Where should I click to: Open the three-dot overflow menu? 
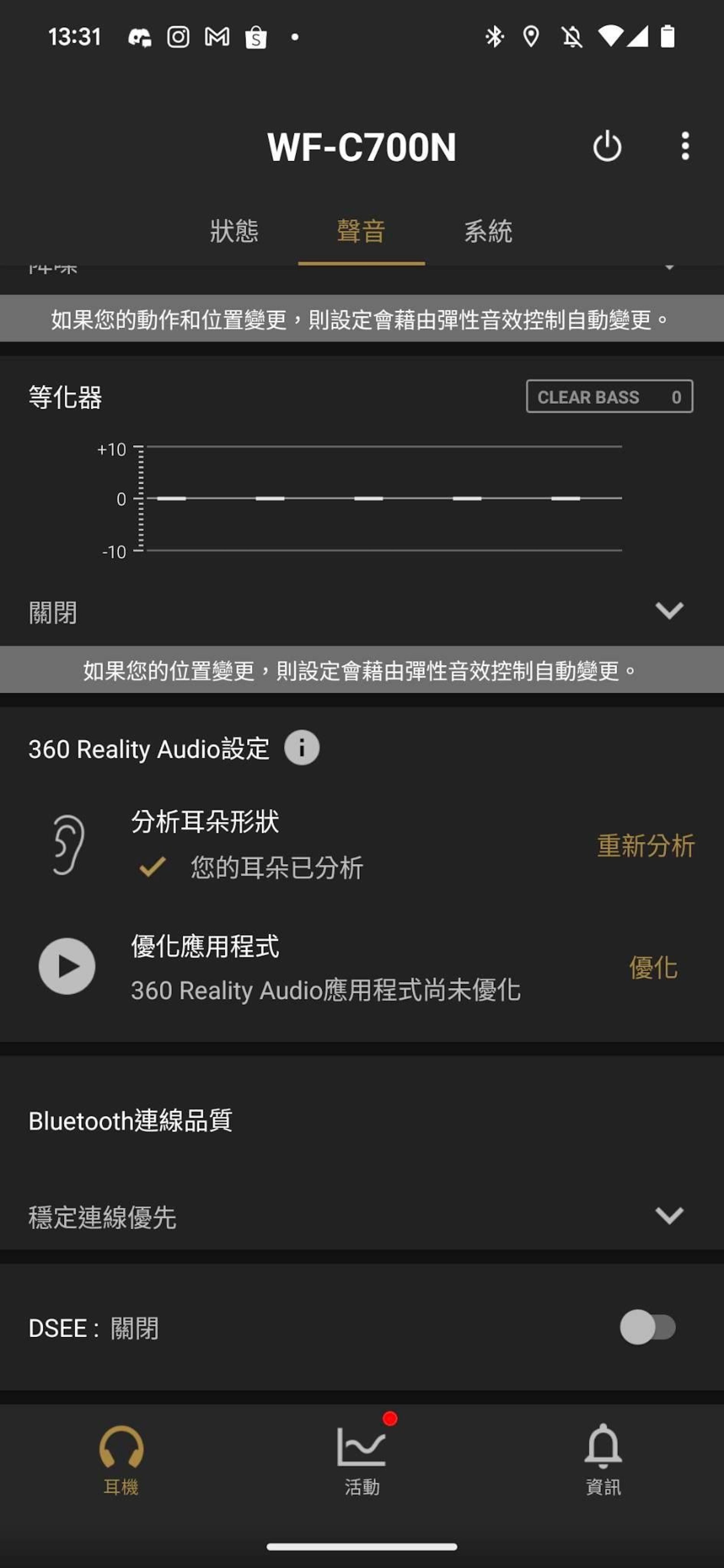click(685, 146)
